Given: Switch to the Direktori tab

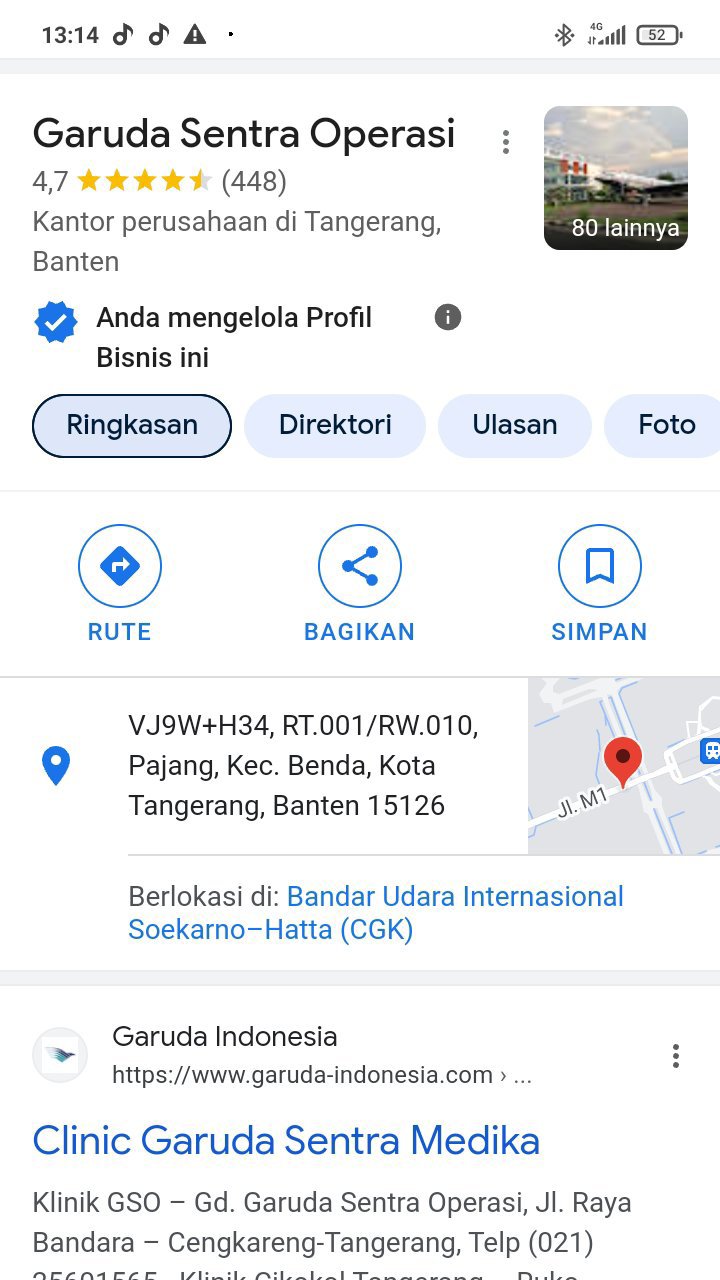Looking at the screenshot, I should (335, 425).
